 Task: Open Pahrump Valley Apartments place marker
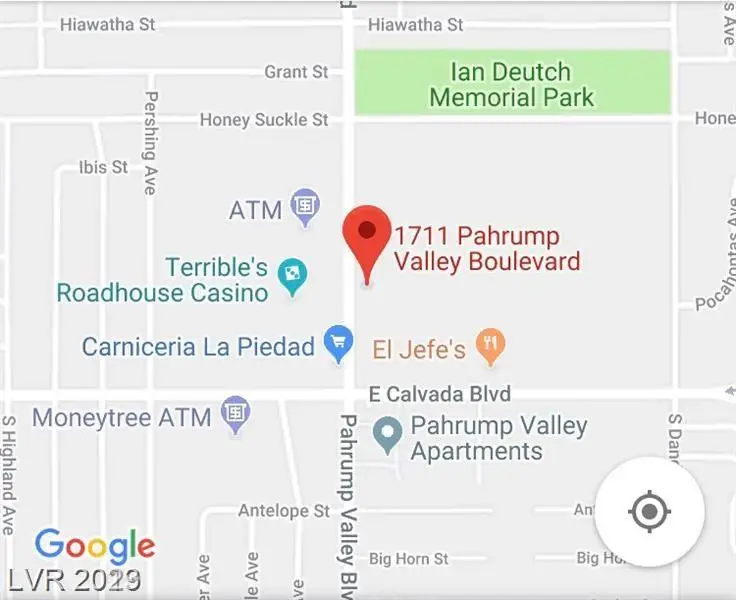[x=387, y=435]
